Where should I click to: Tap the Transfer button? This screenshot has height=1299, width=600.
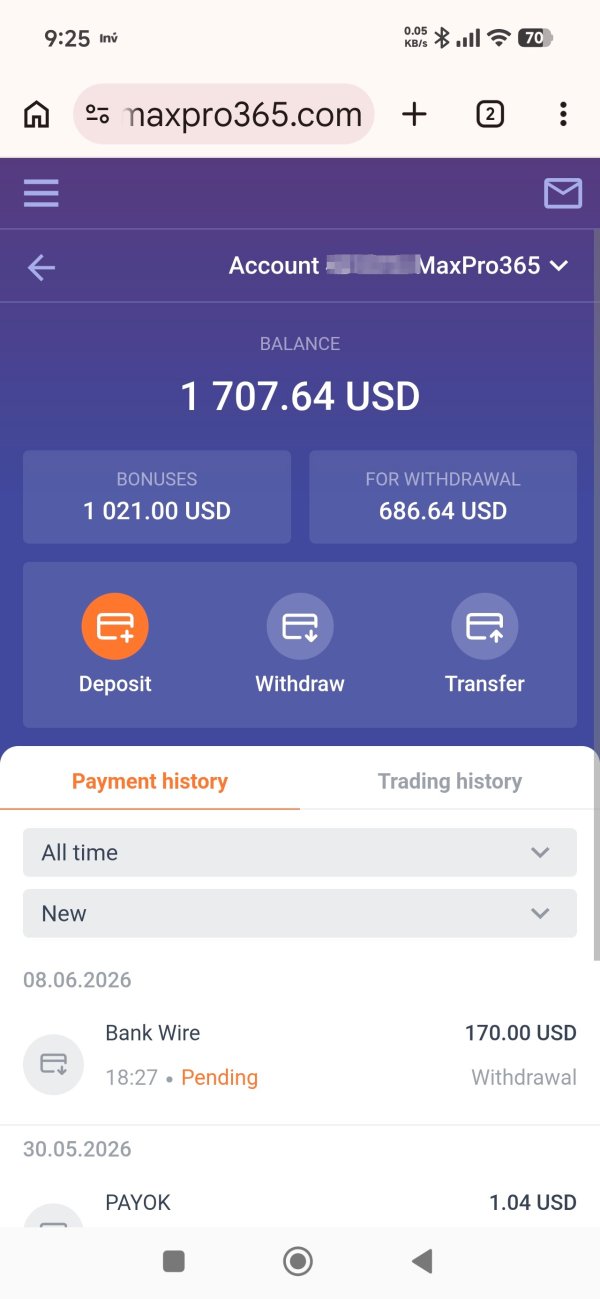485,645
